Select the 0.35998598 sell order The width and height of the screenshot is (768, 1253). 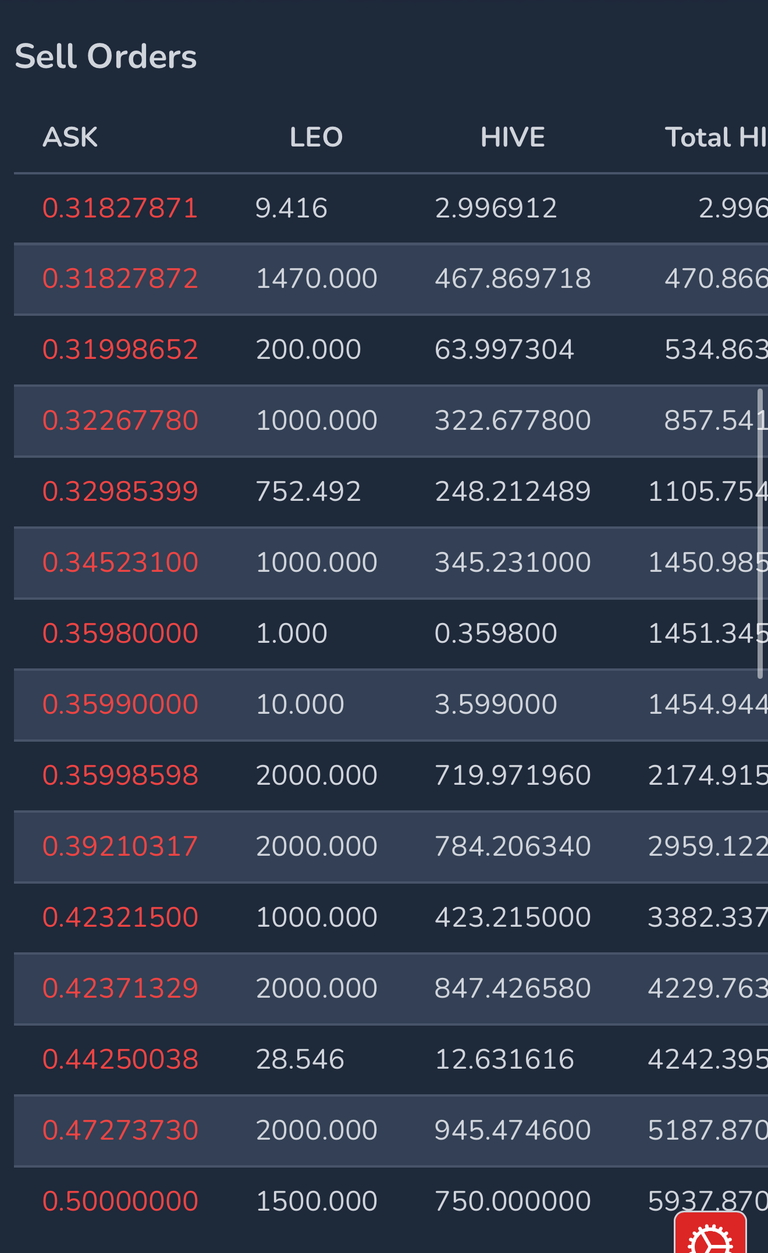pyautogui.click(x=391, y=776)
